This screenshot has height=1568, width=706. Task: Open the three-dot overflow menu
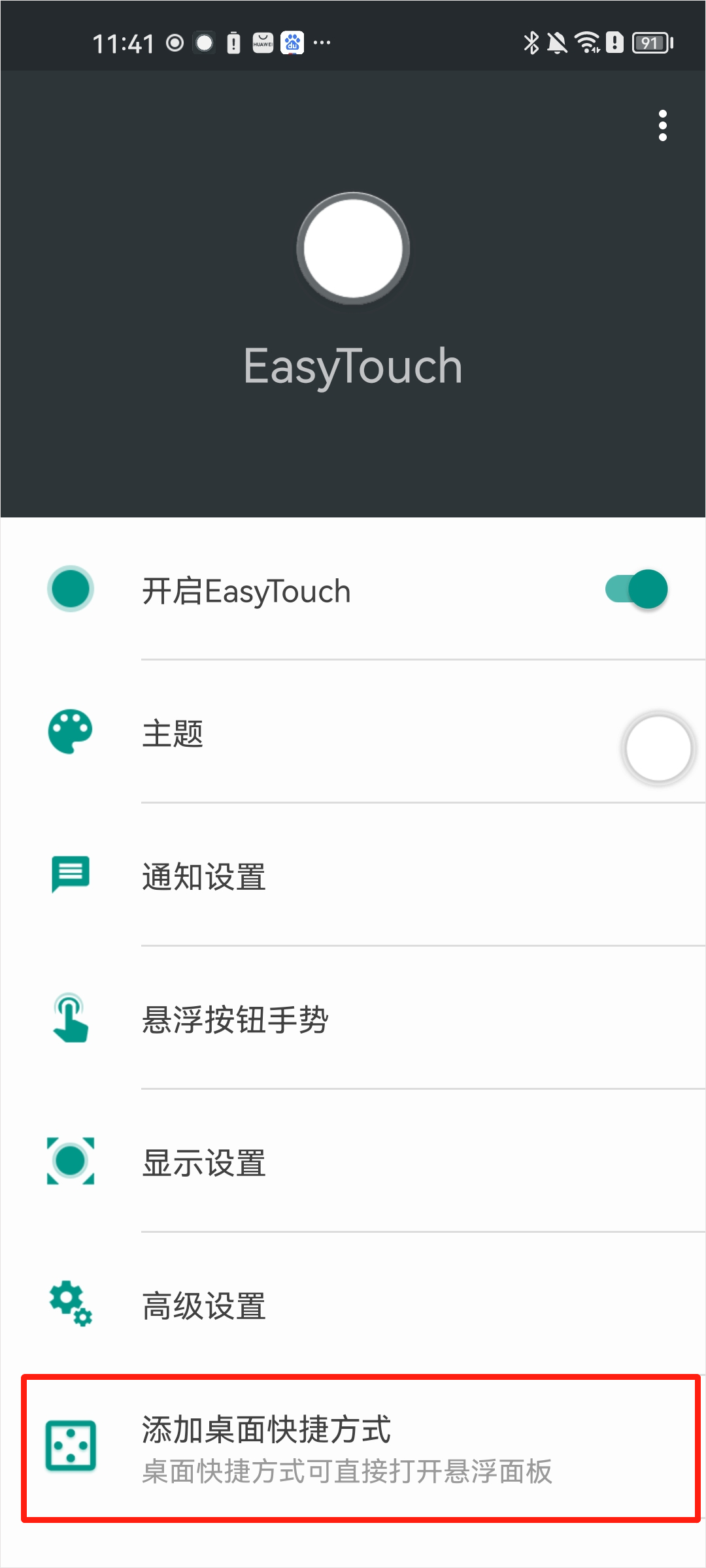(x=662, y=125)
